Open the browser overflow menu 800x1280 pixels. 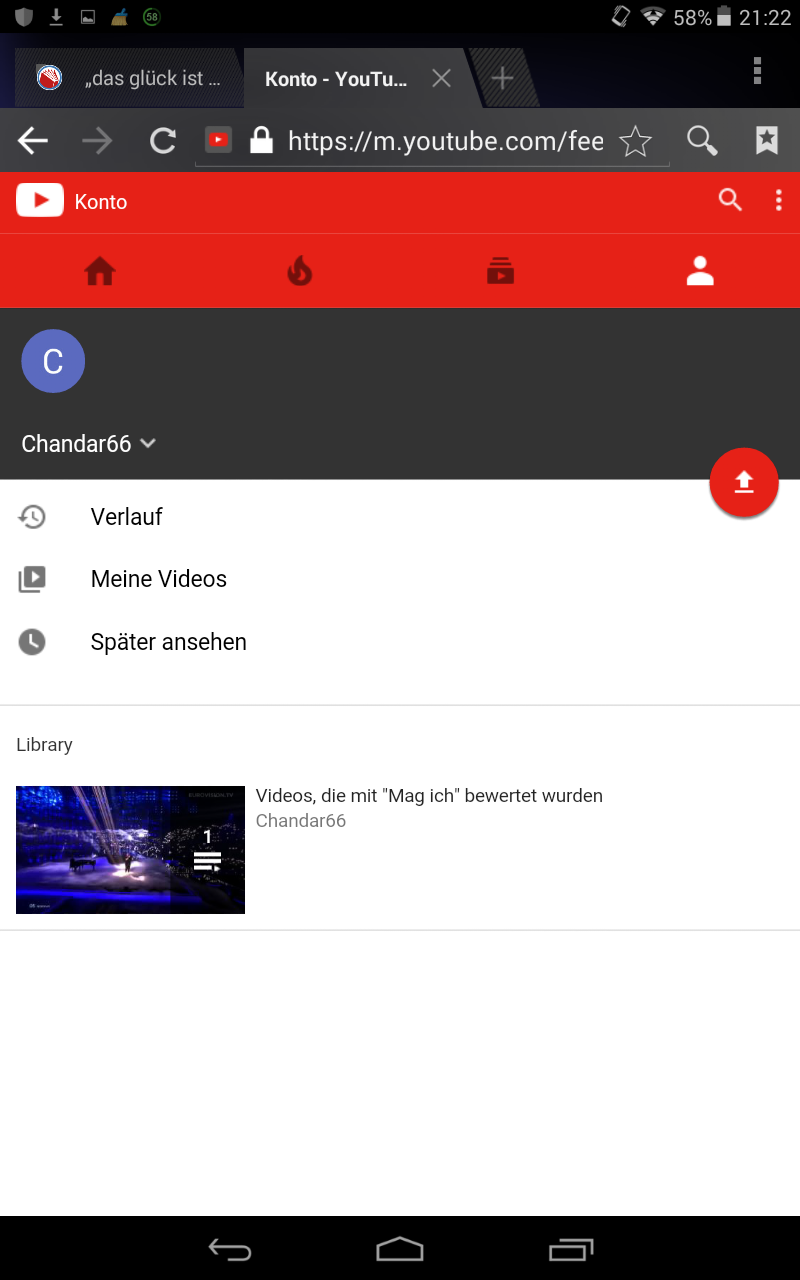click(x=757, y=72)
